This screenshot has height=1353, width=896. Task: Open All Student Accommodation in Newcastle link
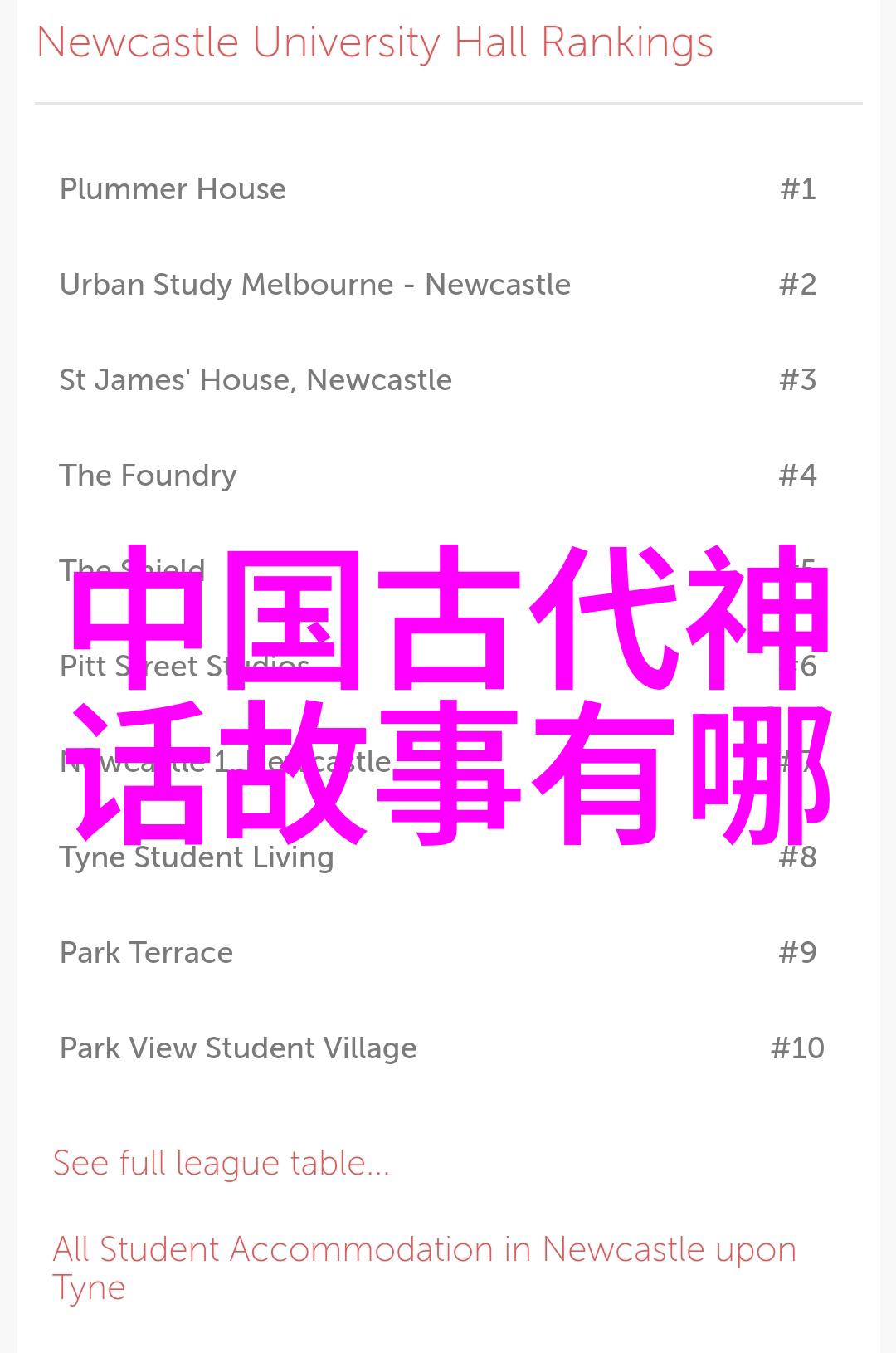tap(423, 1250)
